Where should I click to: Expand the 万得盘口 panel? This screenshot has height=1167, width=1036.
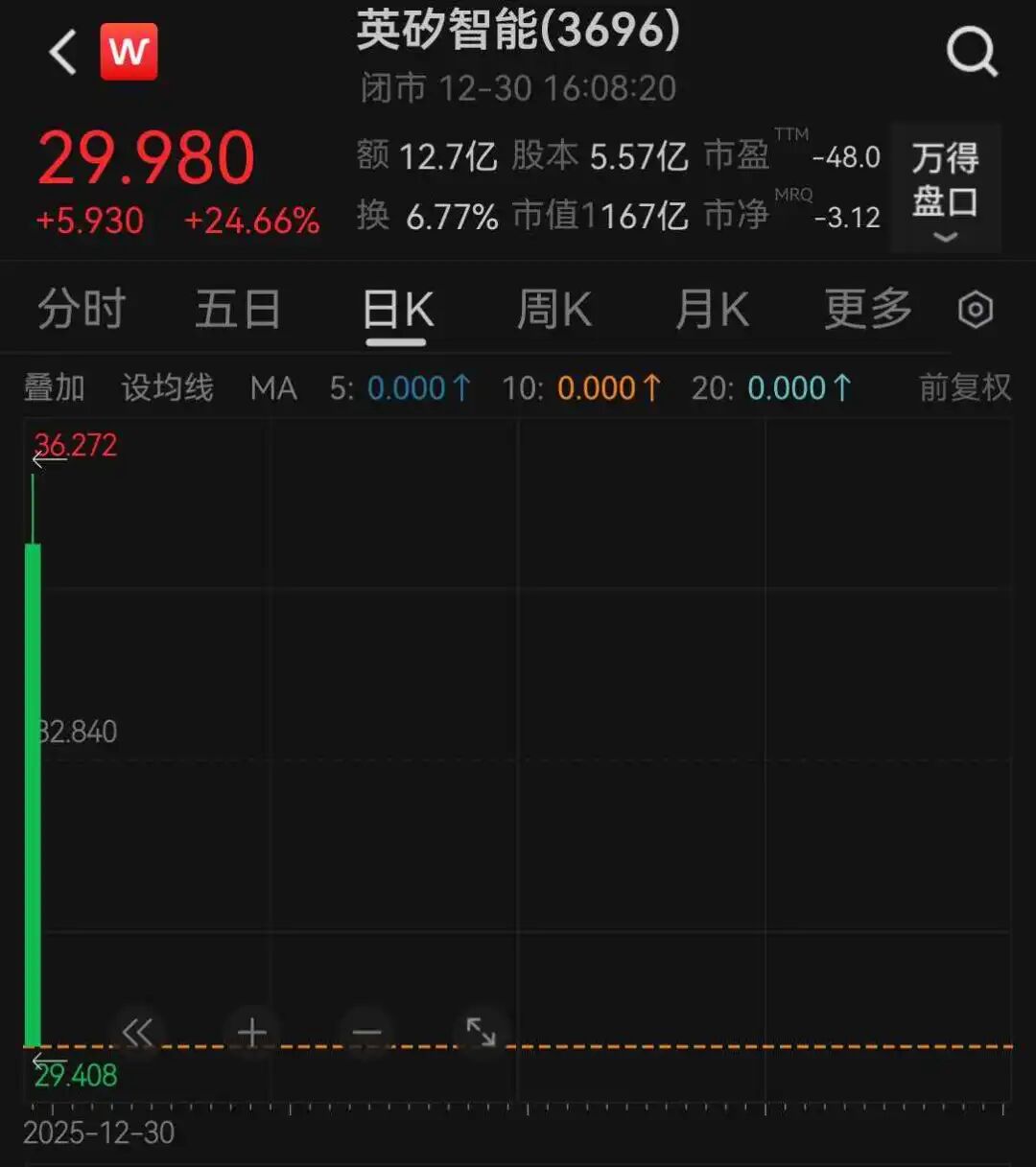(x=945, y=189)
